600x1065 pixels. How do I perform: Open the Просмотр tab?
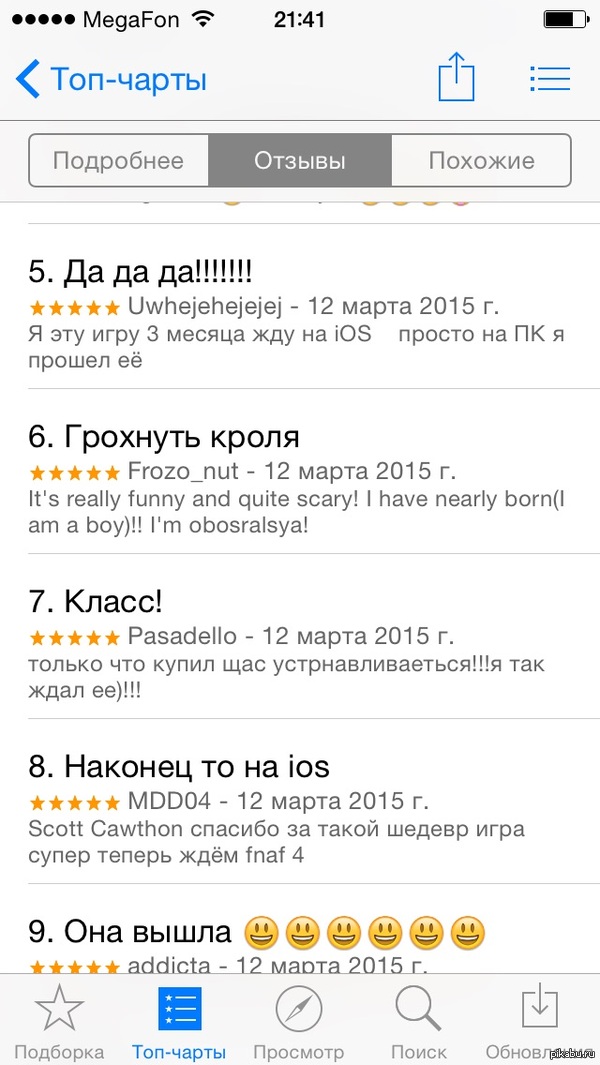point(299,1021)
